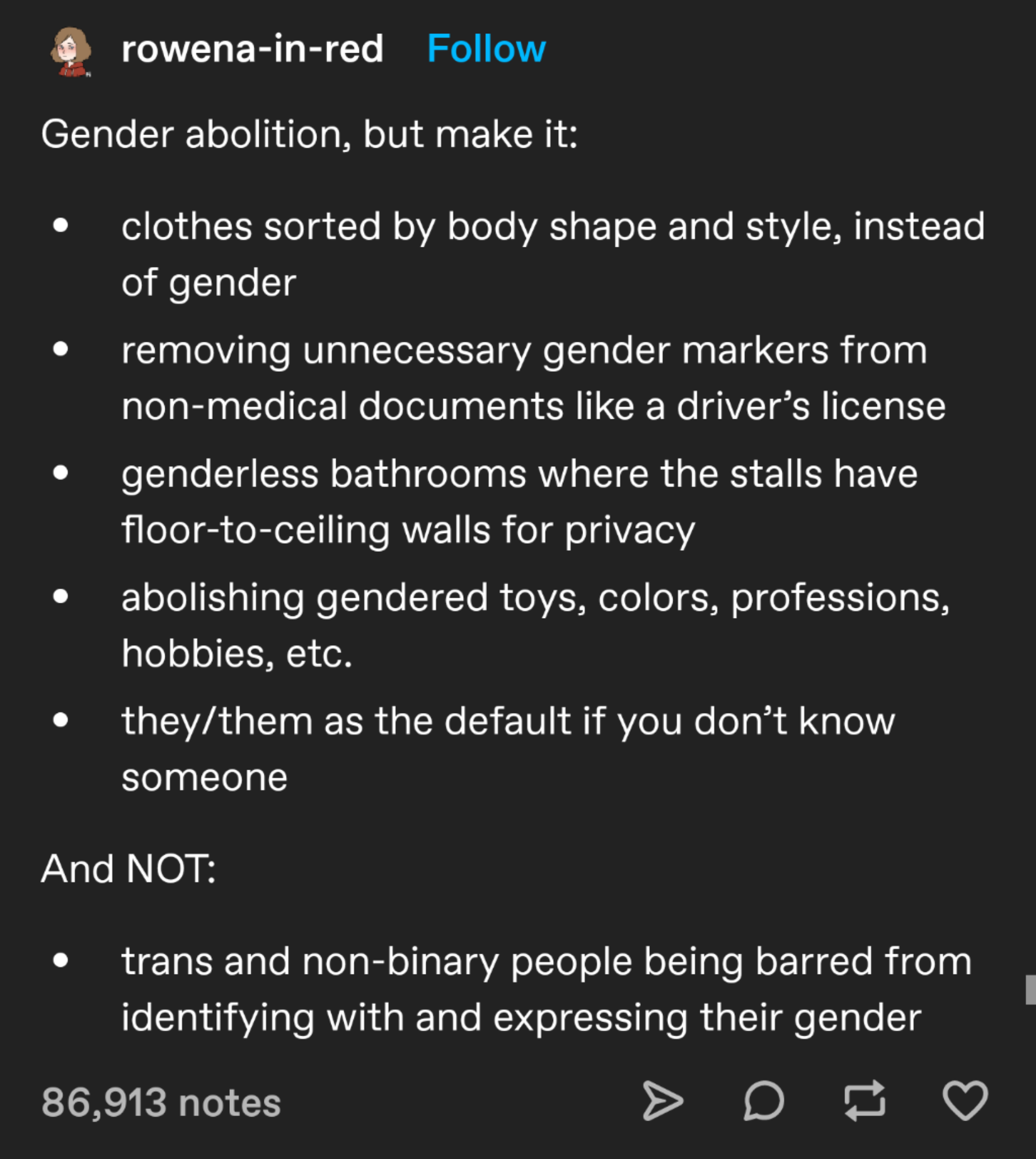
Task: Open rowena-in-red's avatar
Action: coord(71,51)
